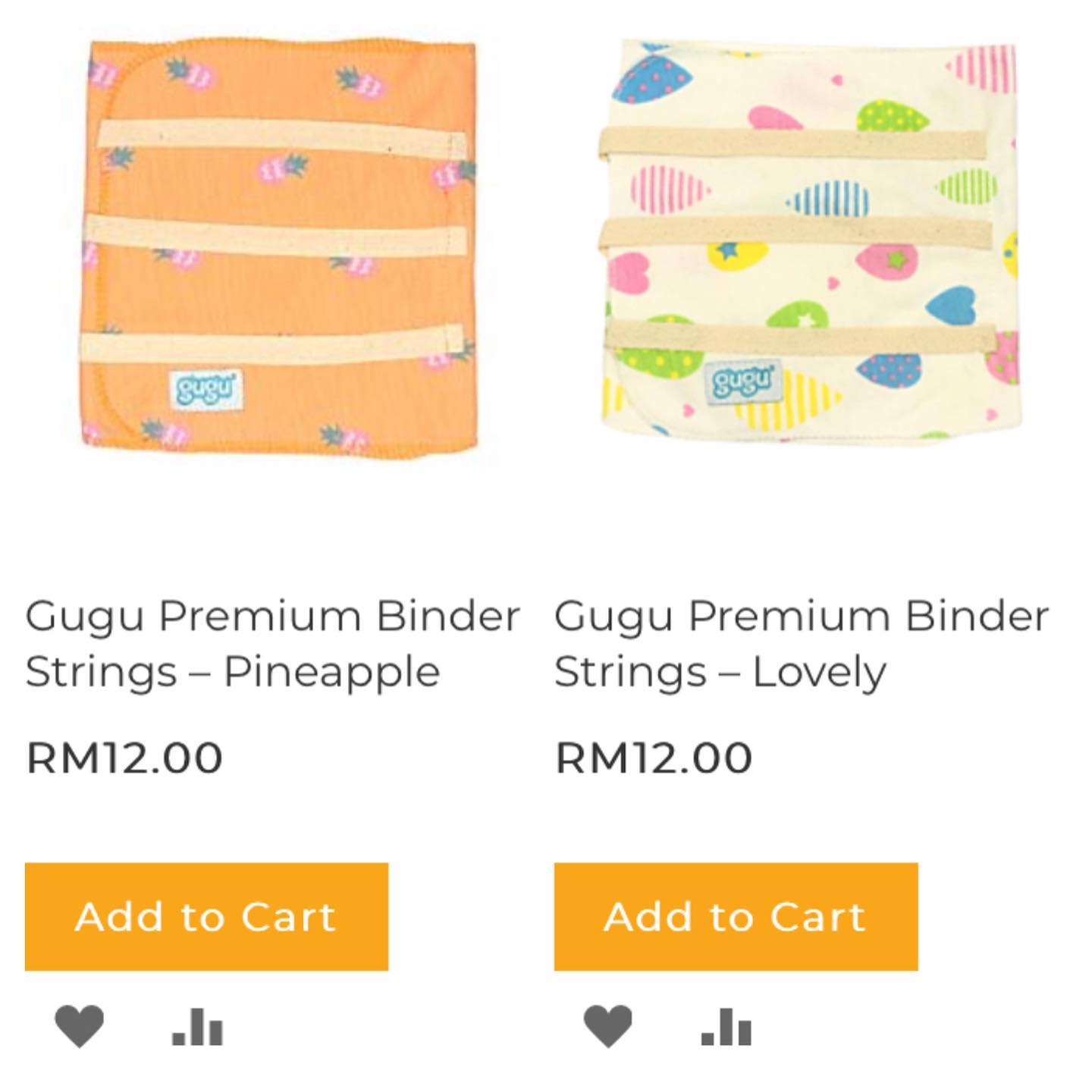Image resolution: width=1092 pixels, height=1092 pixels.
Task: Open Gugu Premium Binder Strings – Pineapple title
Action: (271, 643)
